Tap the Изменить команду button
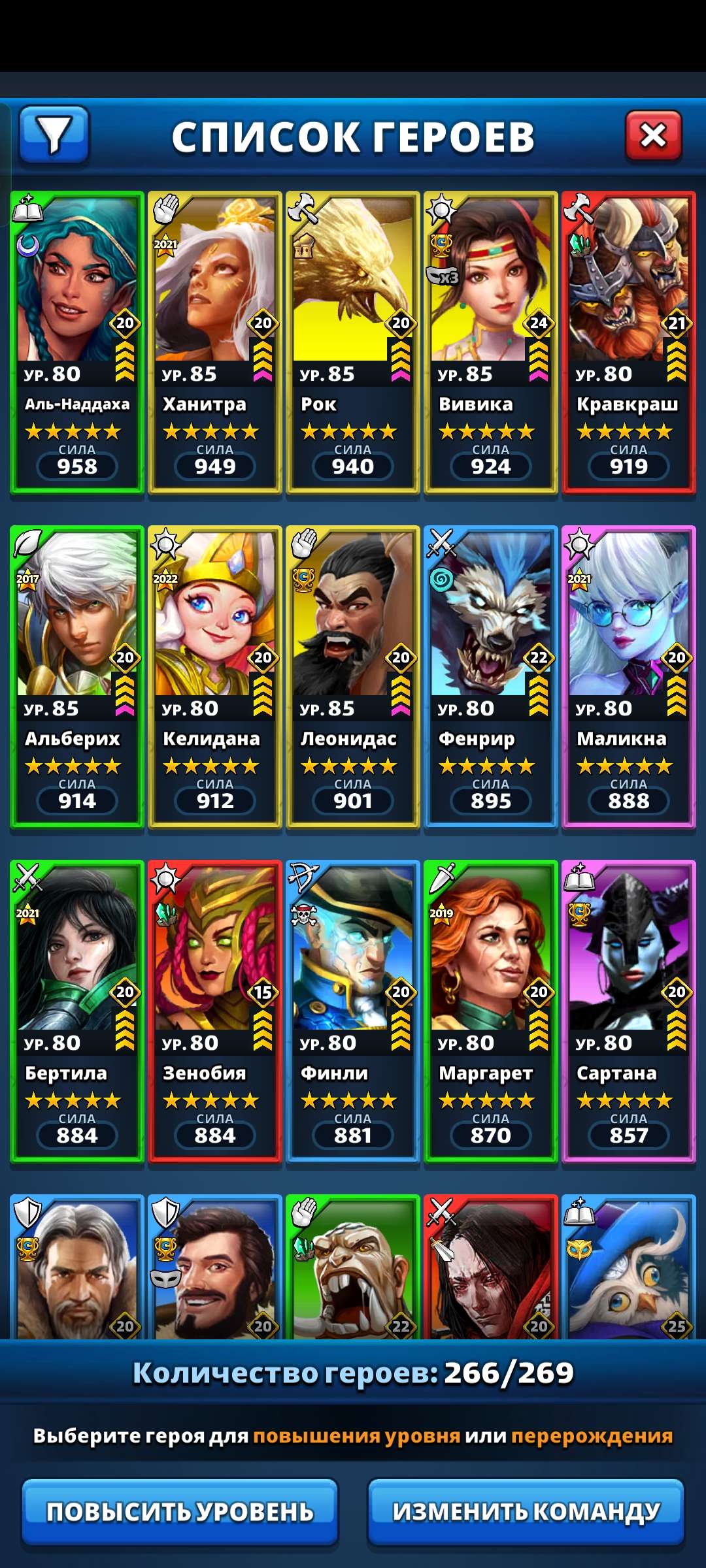 526,1511
